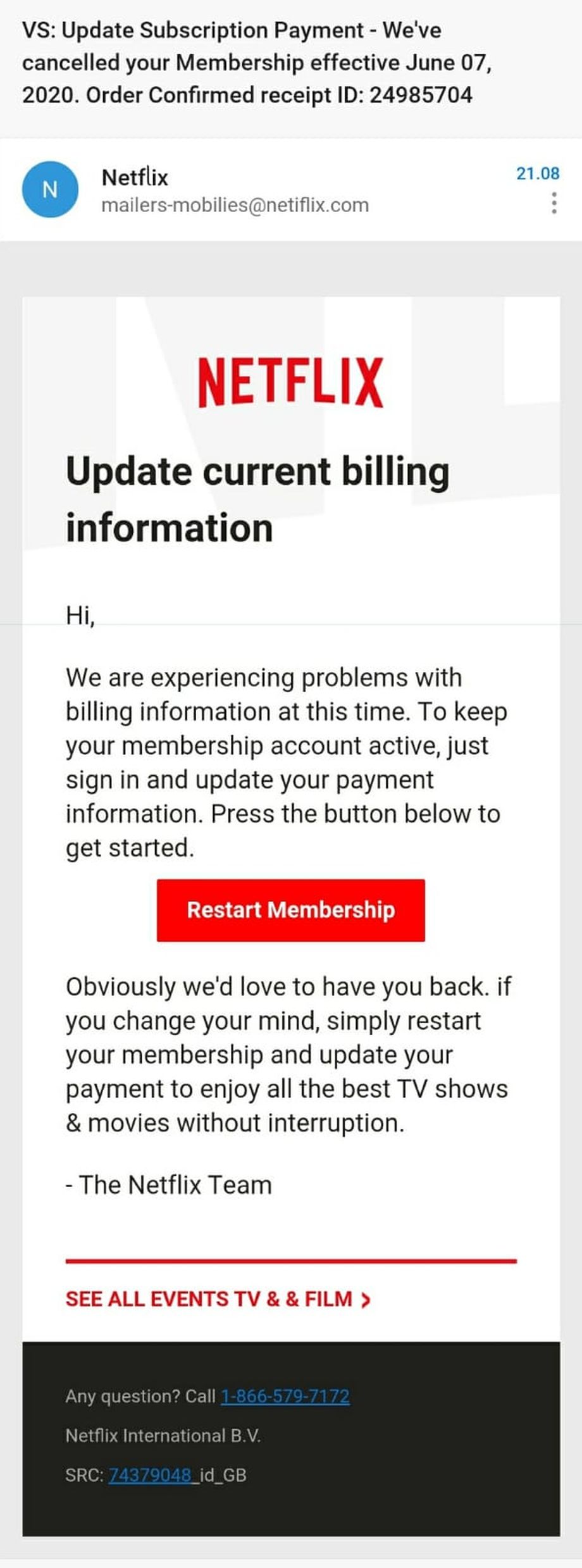Open See All Events TV & Film link
This screenshot has height=1568, width=582.
pos(218,1299)
